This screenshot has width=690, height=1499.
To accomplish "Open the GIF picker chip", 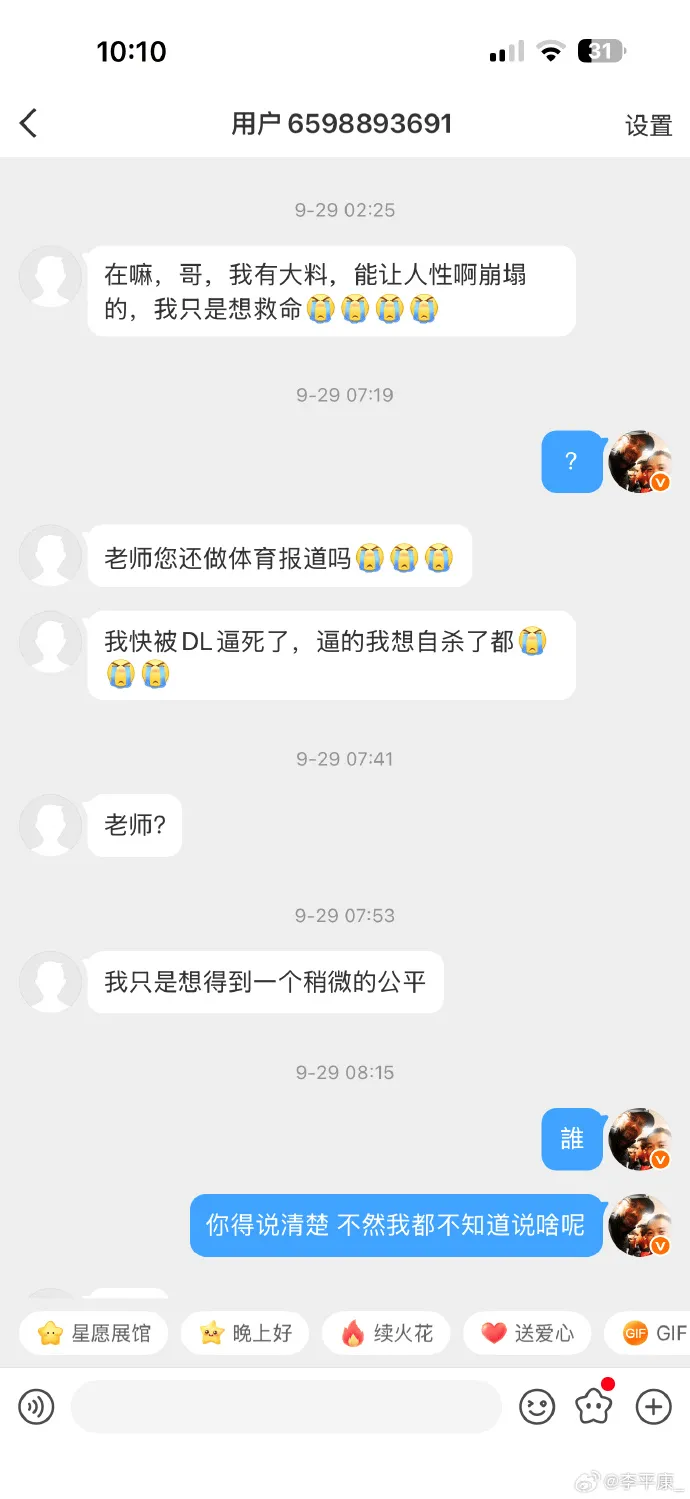I will coord(654,1333).
